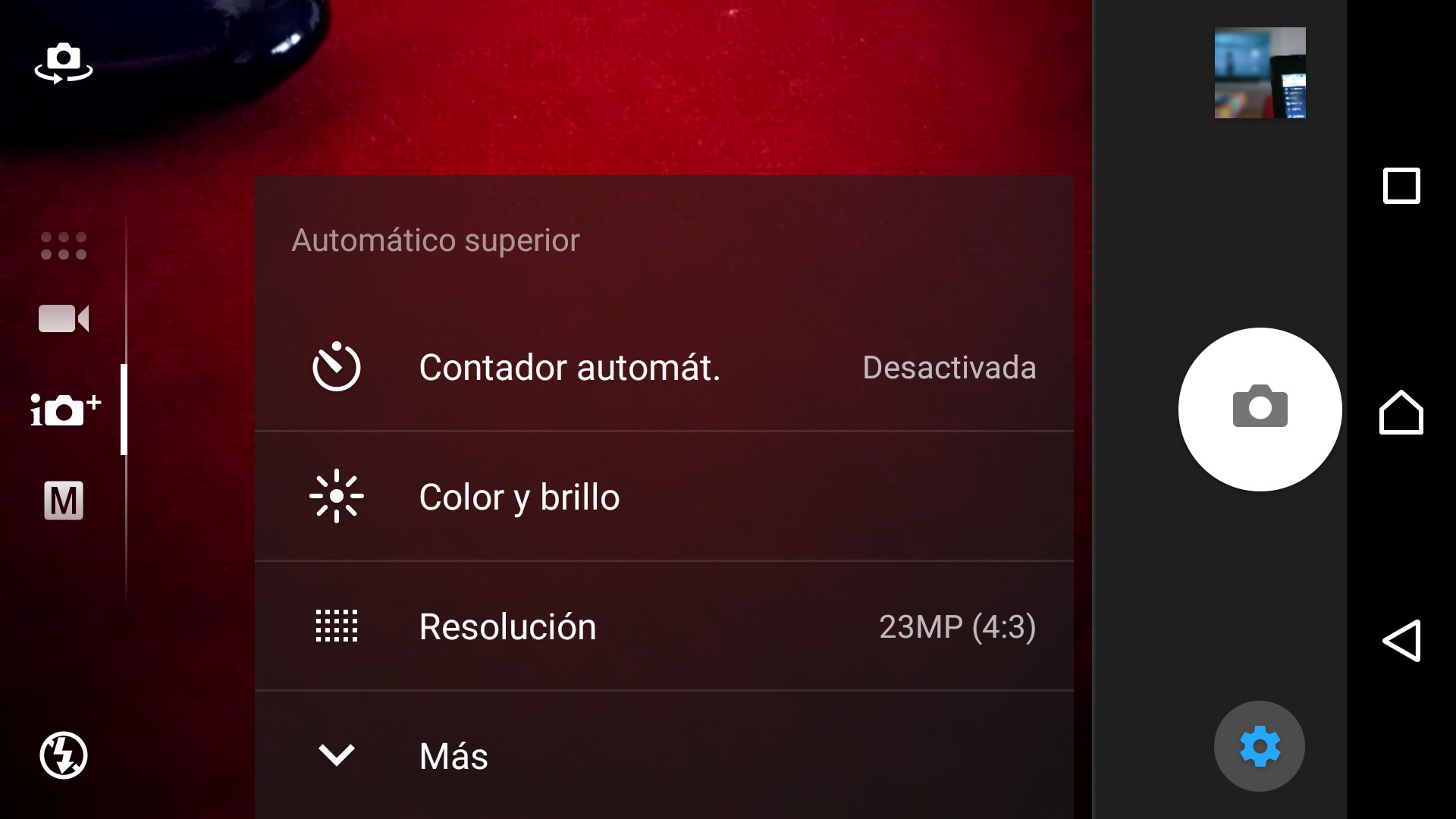This screenshot has width=1456, height=819.
Task: Open recent apps
Action: (1401, 186)
